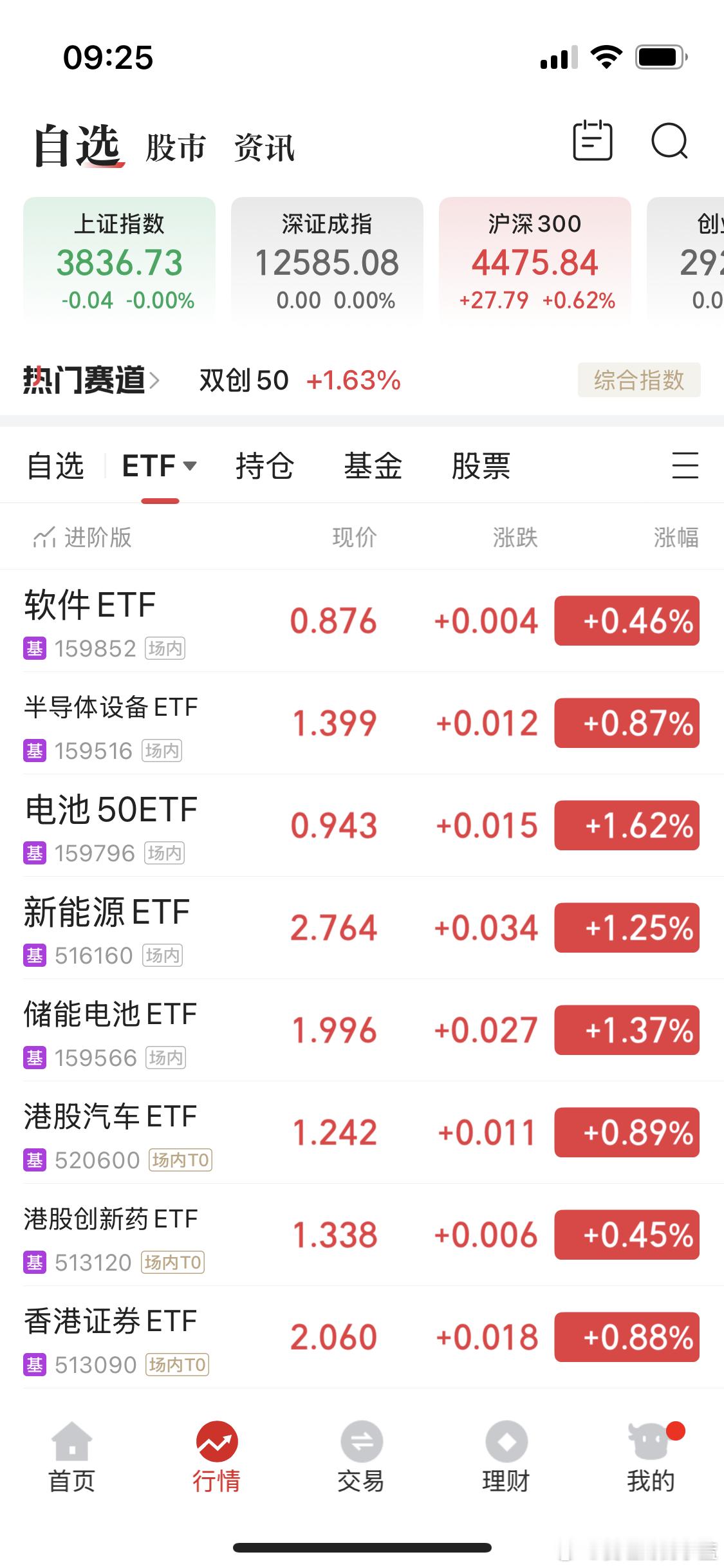Open the 港股汽车ETF row
Image resolution: width=724 pixels, height=1568 pixels.
[x=362, y=1132]
